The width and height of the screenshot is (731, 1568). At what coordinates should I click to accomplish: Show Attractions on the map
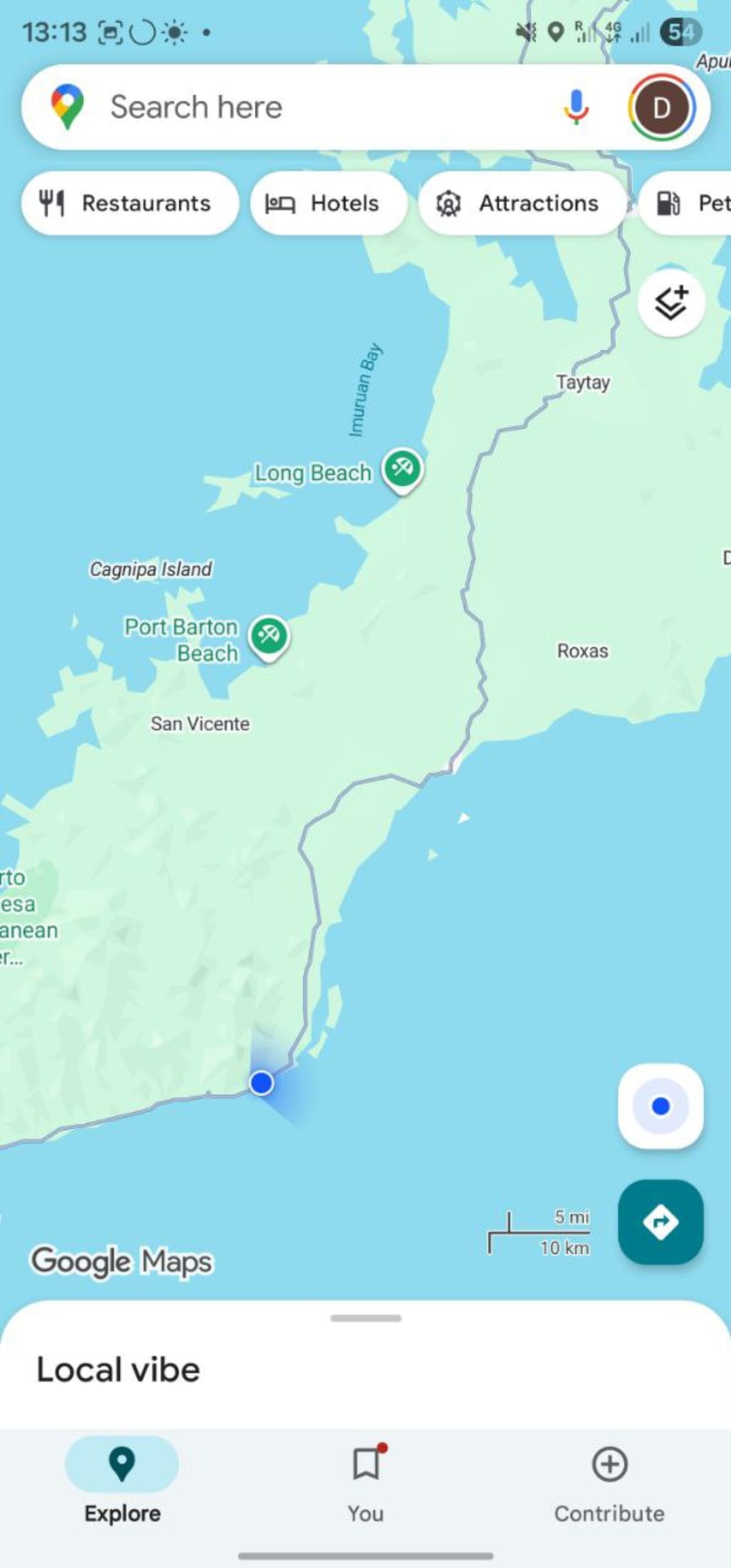(x=522, y=203)
